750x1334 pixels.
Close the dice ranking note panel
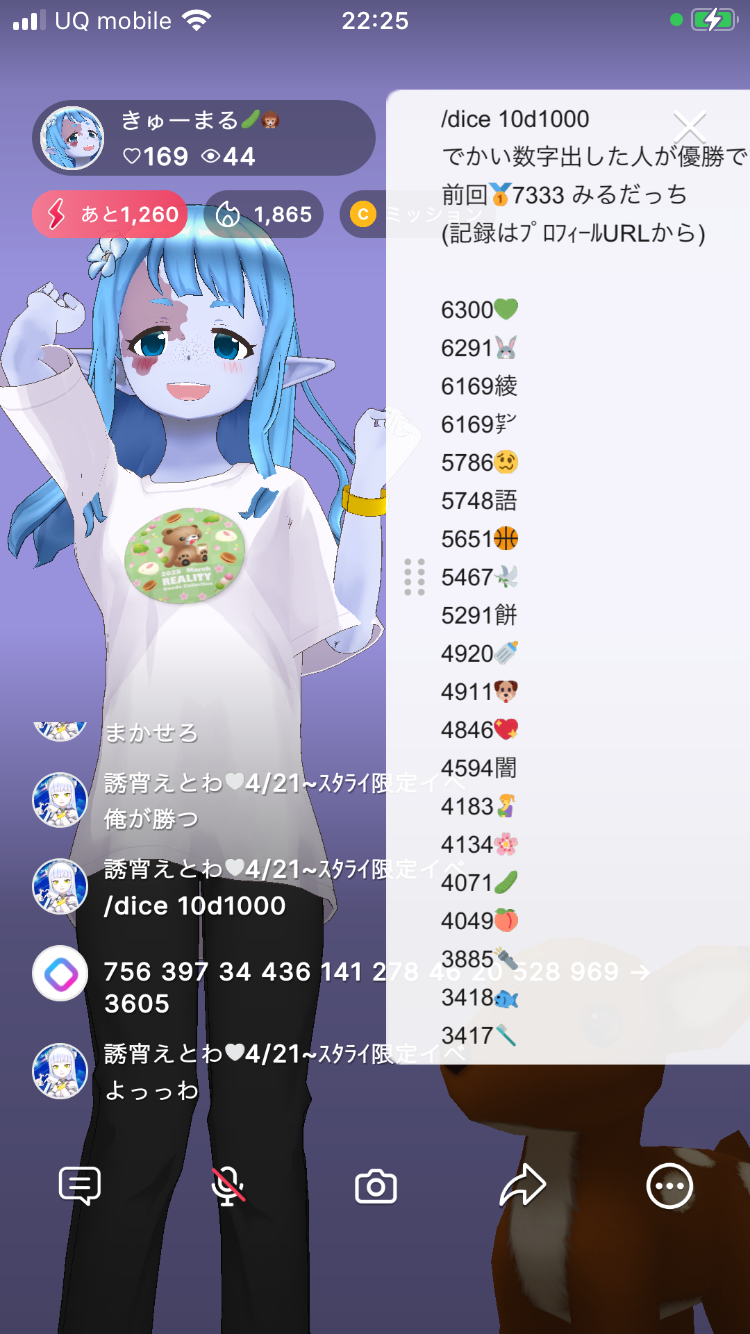coord(690,128)
